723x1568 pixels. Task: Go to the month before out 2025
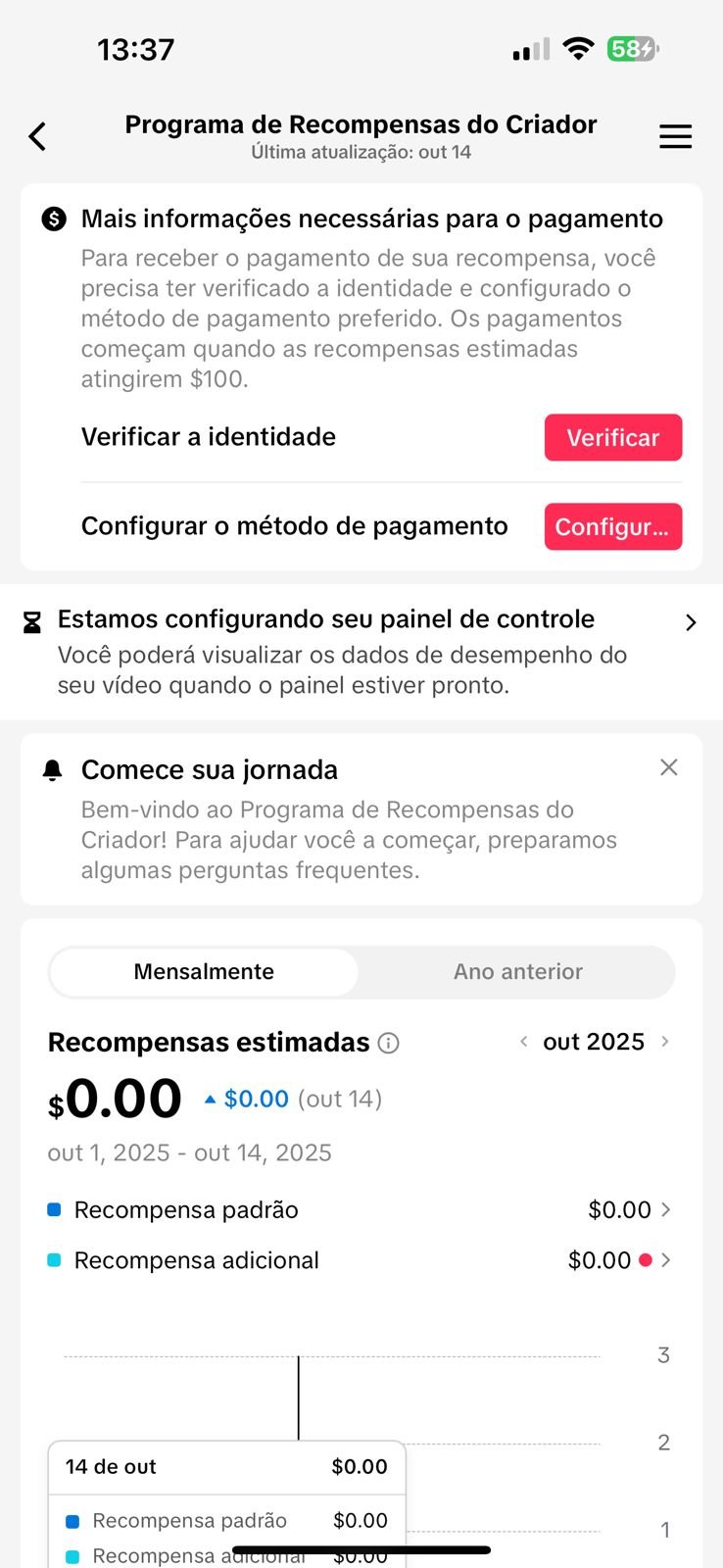(524, 1042)
